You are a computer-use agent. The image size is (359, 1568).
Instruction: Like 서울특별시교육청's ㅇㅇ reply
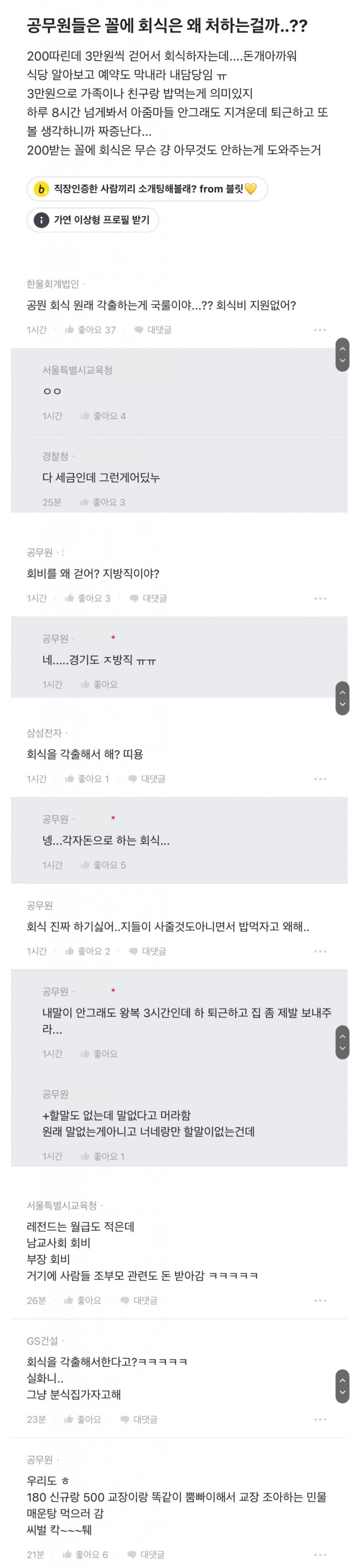103,416
